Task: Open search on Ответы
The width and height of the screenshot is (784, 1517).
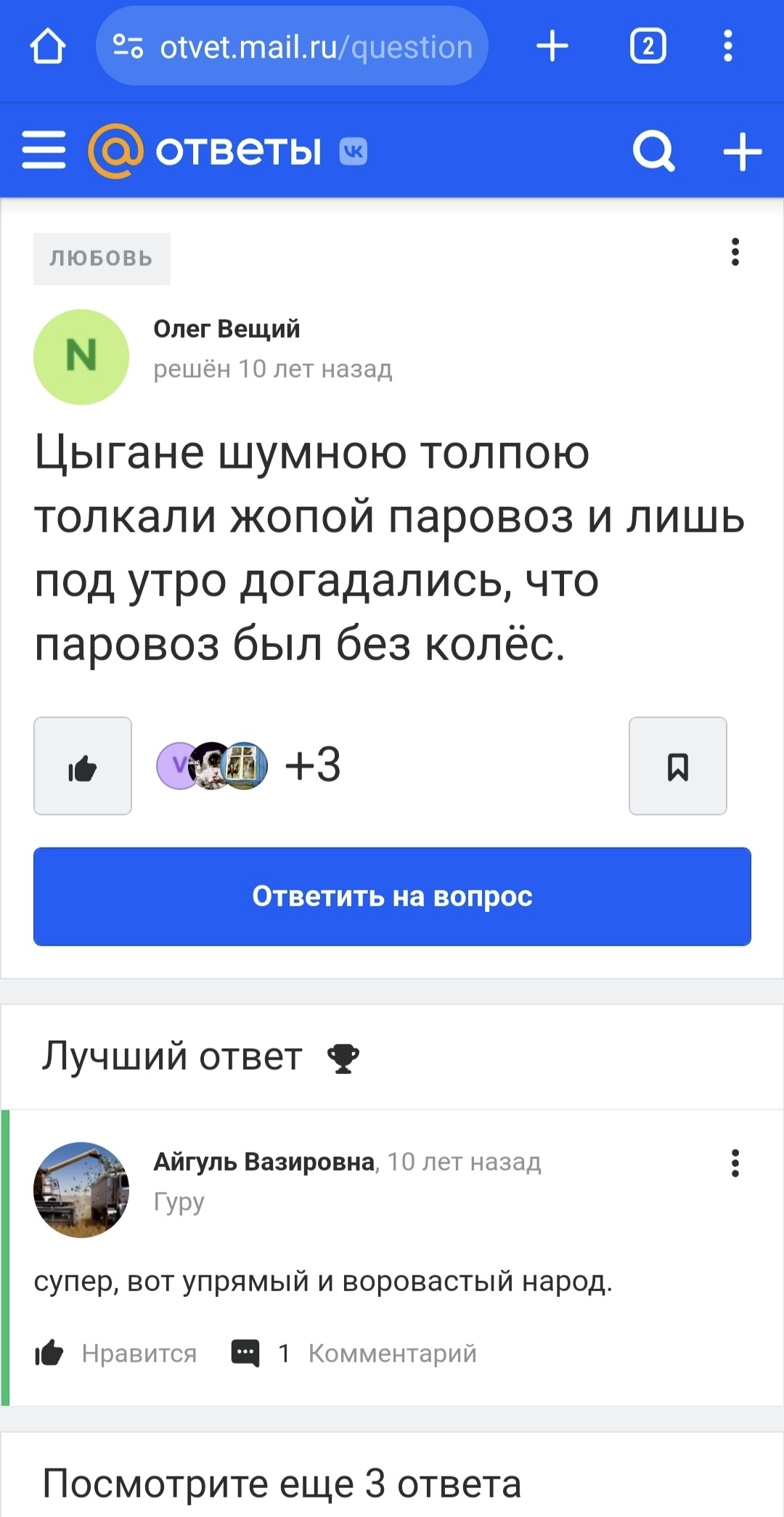Action: point(653,151)
